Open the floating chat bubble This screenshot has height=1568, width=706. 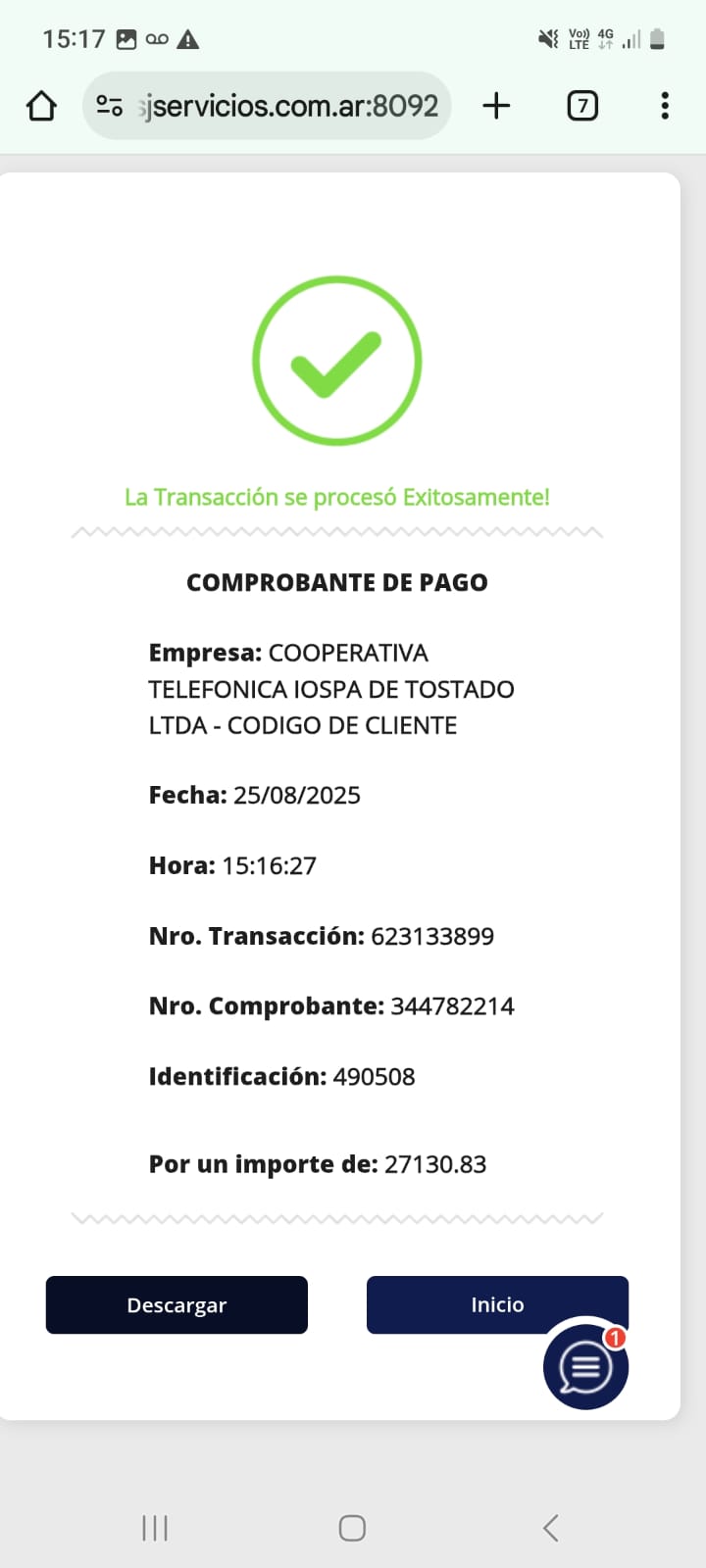click(585, 1367)
